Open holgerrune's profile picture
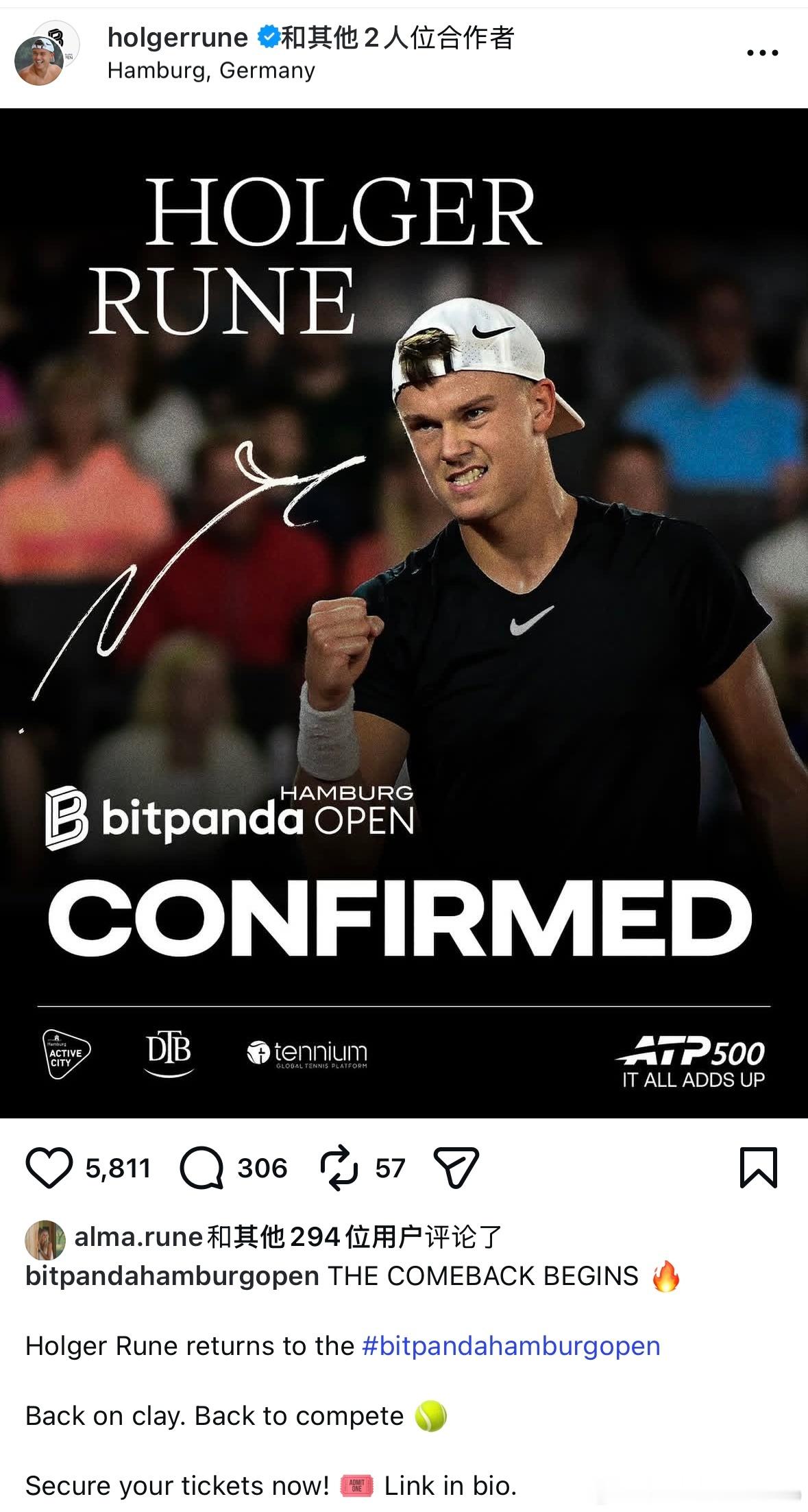The width and height of the screenshot is (808, 1512). pos(45,55)
